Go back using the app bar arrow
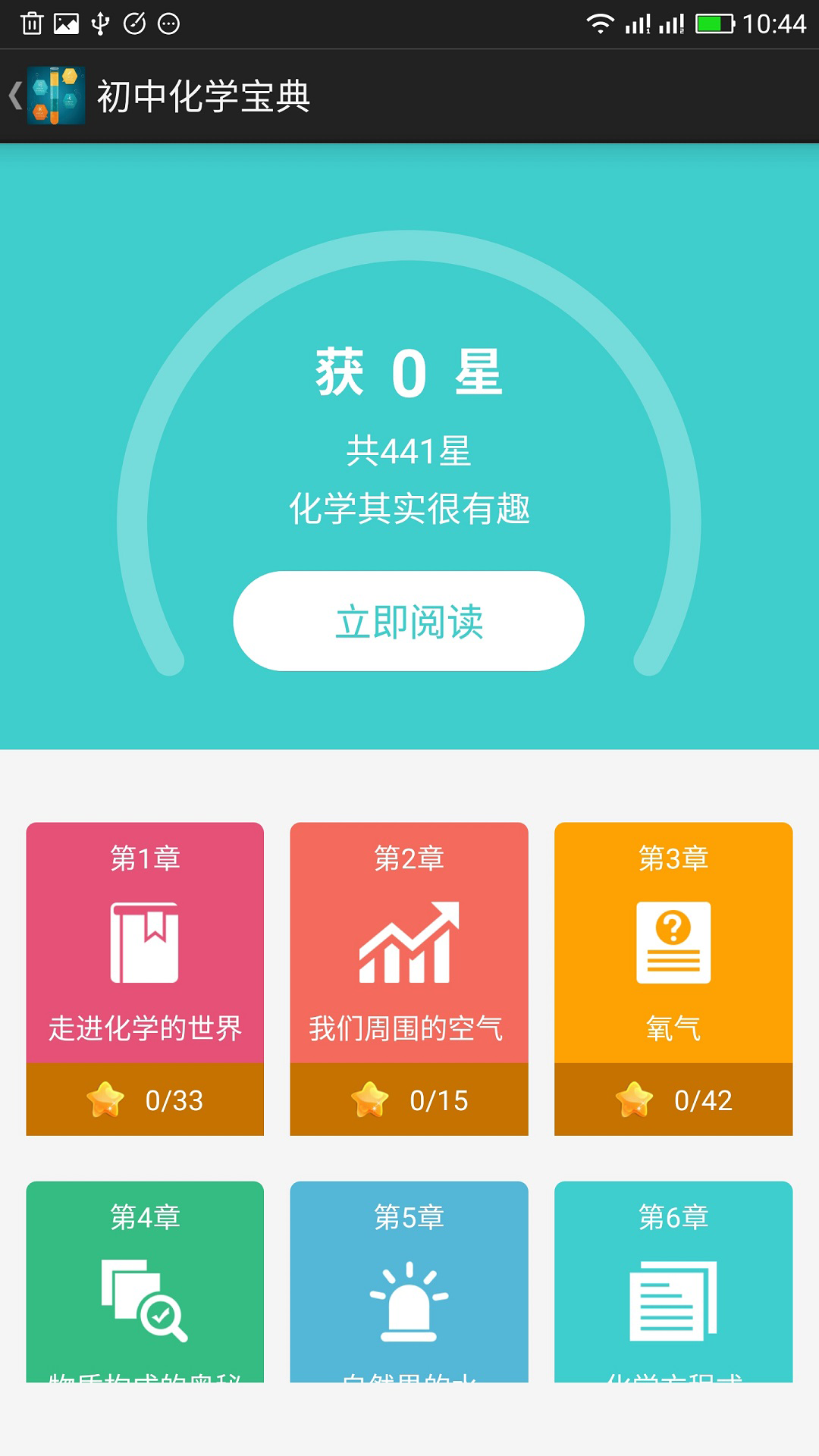The image size is (819, 1456). pos(16,96)
